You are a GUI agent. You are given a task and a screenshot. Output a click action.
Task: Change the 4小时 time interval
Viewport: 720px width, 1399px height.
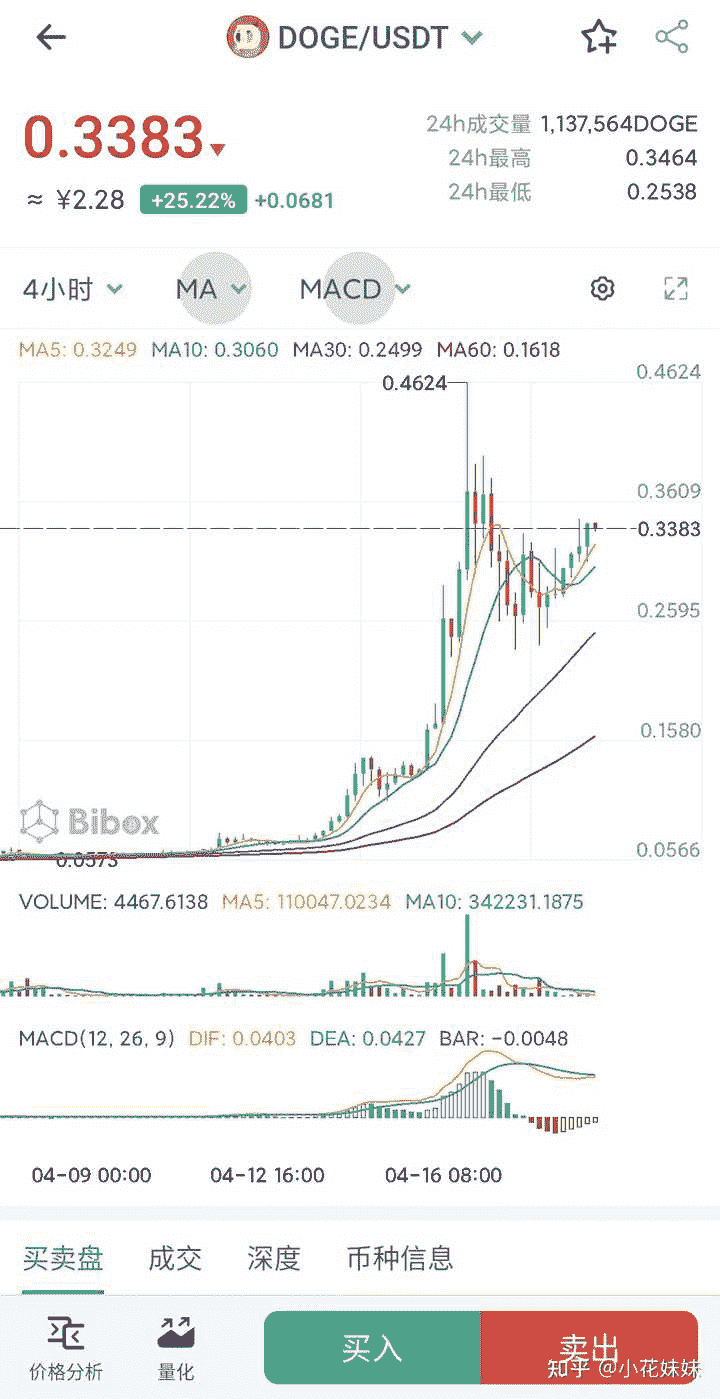[x=72, y=289]
